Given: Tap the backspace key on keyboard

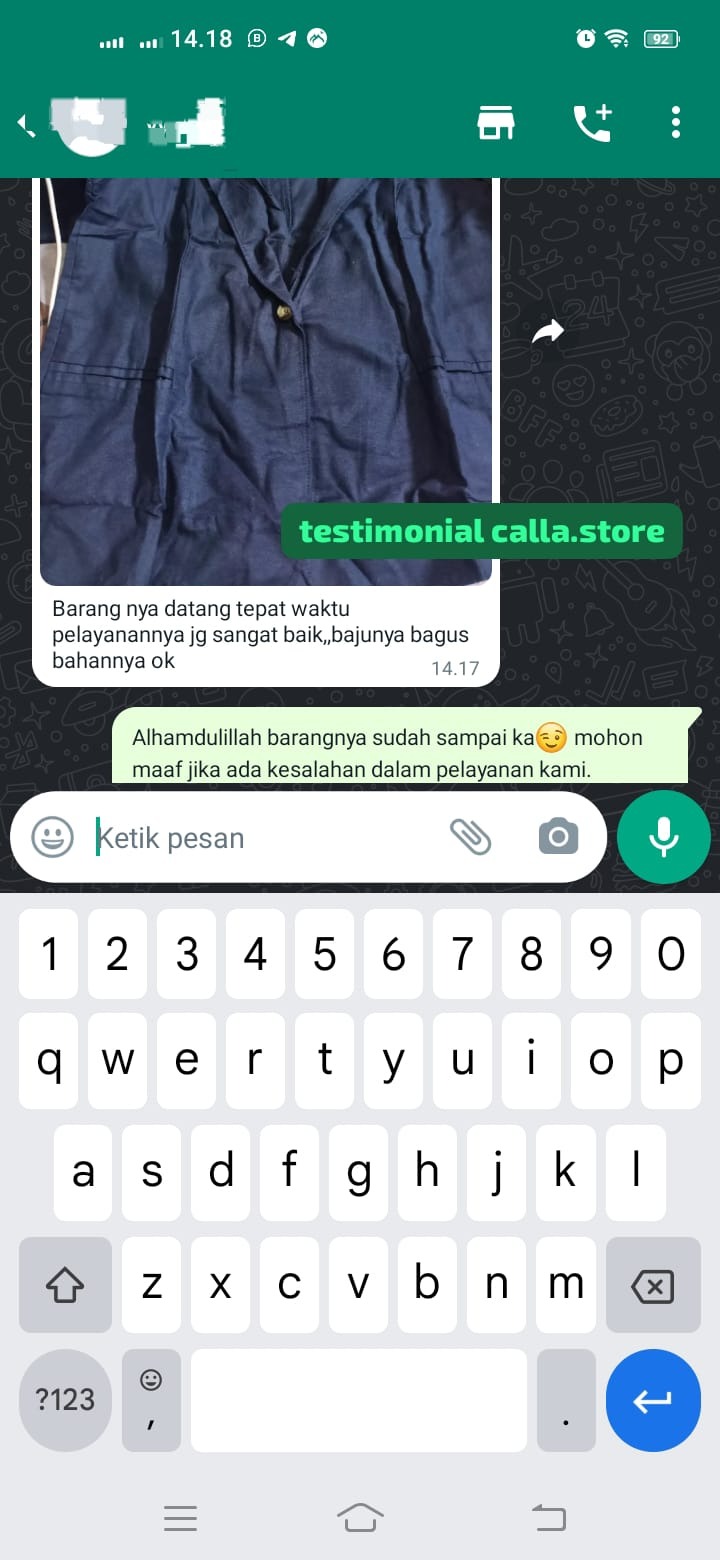Looking at the screenshot, I should click(653, 1285).
